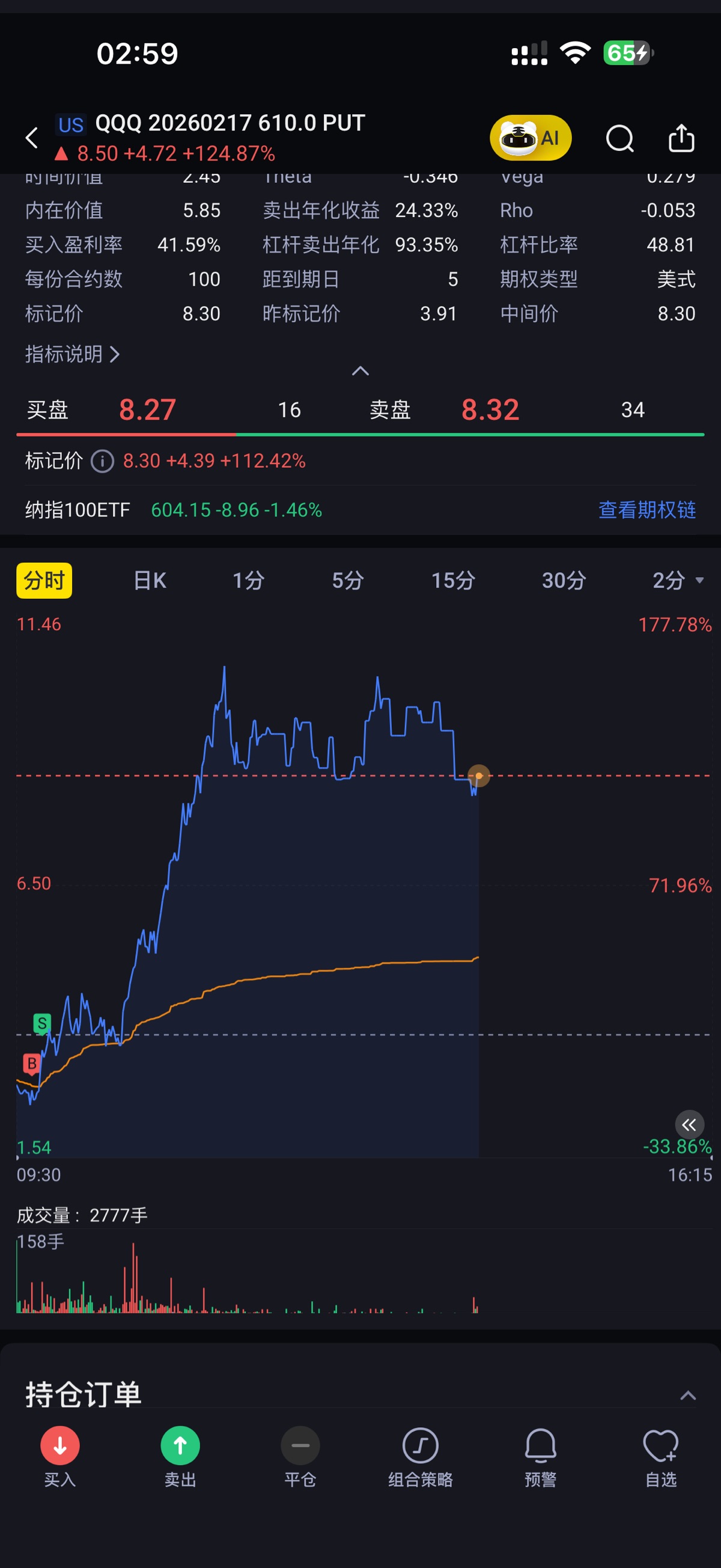Screen dimensions: 721x1568
Task: Open 查看期权链 option chain
Action: tap(646, 509)
